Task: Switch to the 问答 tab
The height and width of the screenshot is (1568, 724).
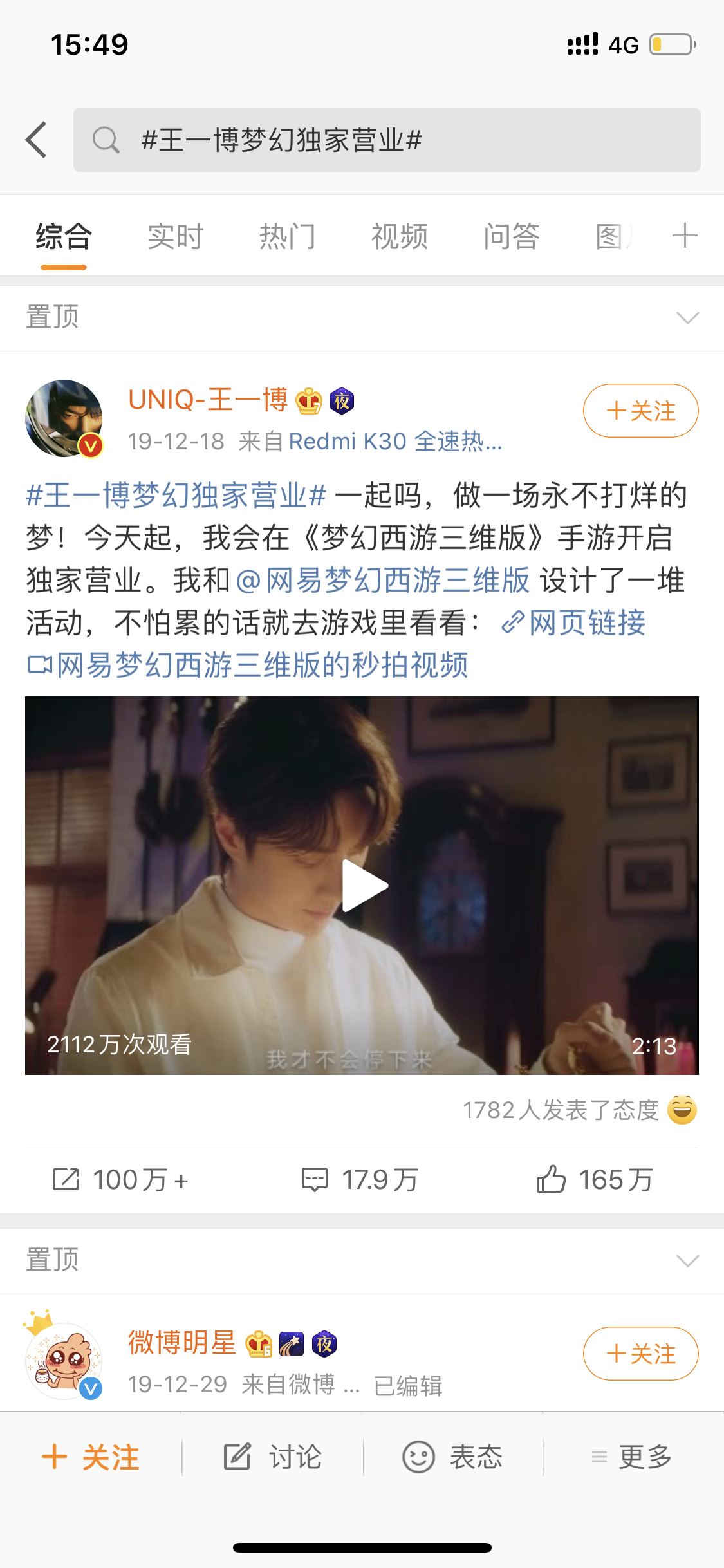Action: [x=511, y=236]
